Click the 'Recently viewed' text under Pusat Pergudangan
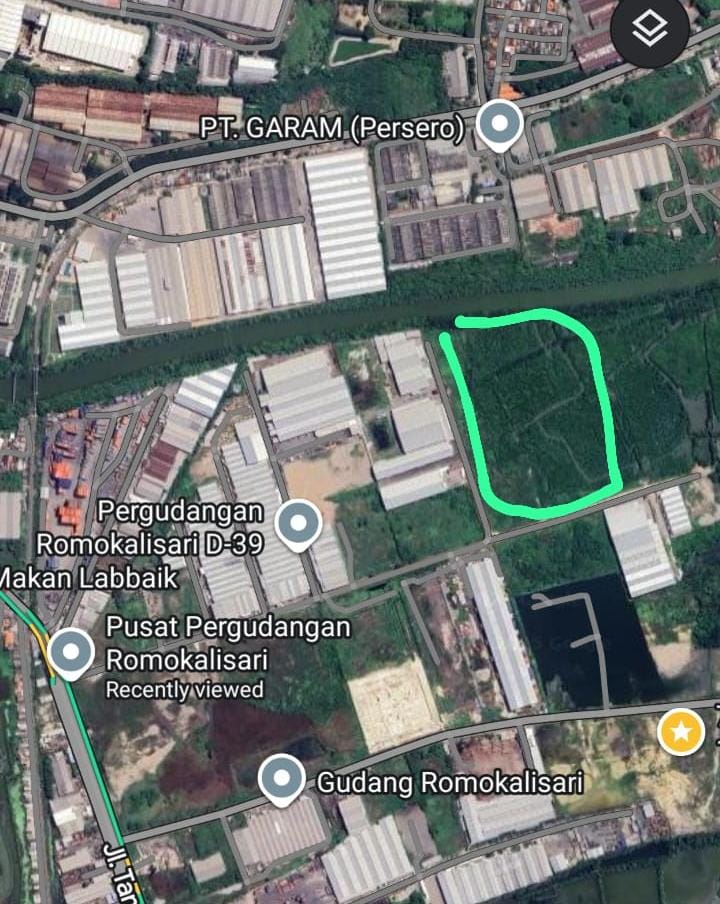This screenshot has height=904, width=720. (184, 688)
